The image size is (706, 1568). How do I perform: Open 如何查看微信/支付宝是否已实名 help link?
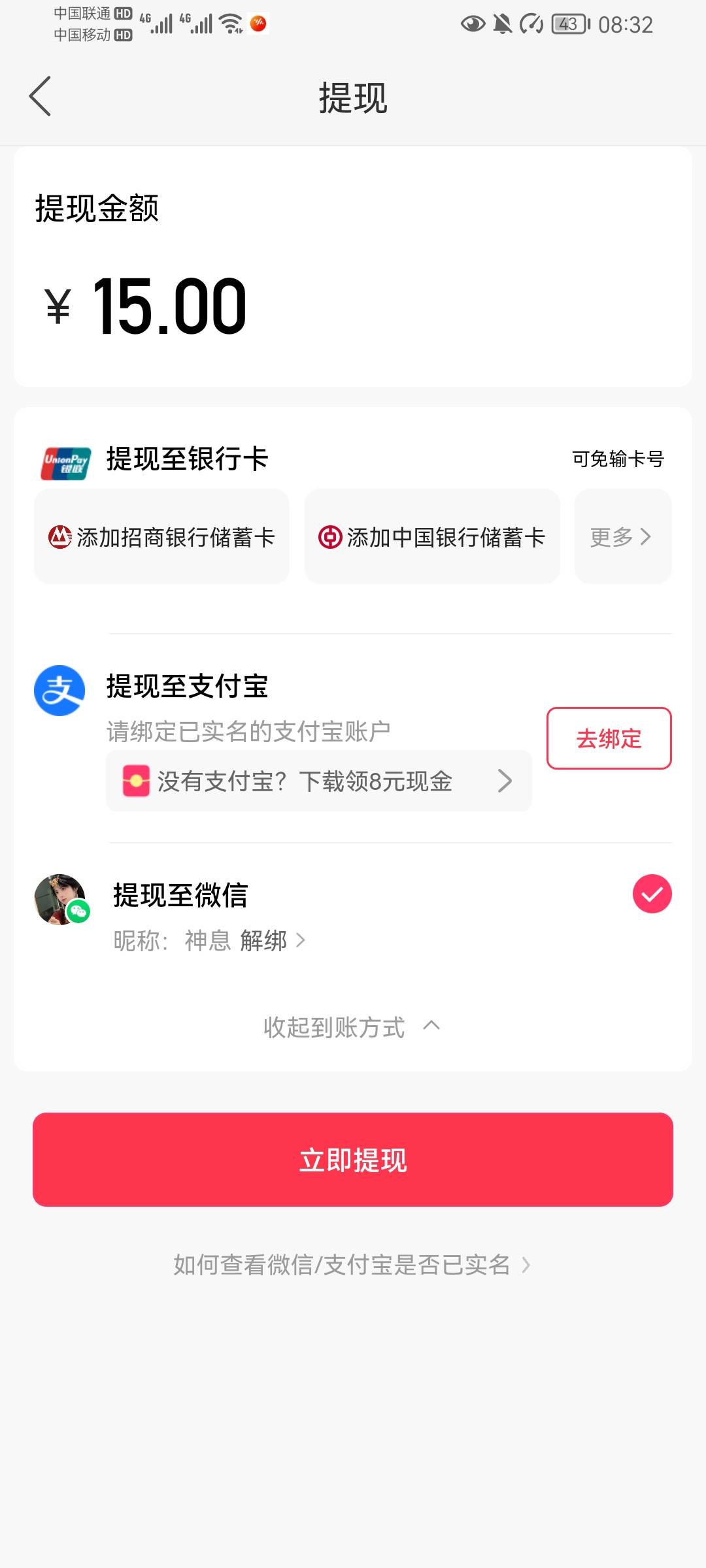[x=353, y=1265]
